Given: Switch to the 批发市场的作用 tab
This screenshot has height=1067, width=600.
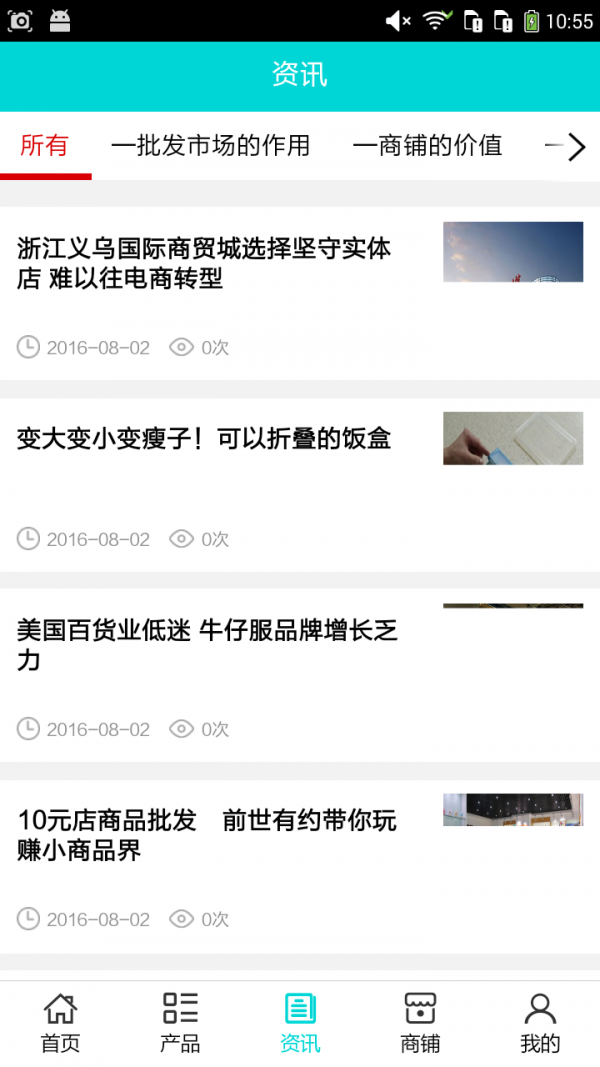Looking at the screenshot, I should tap(210, 146).
